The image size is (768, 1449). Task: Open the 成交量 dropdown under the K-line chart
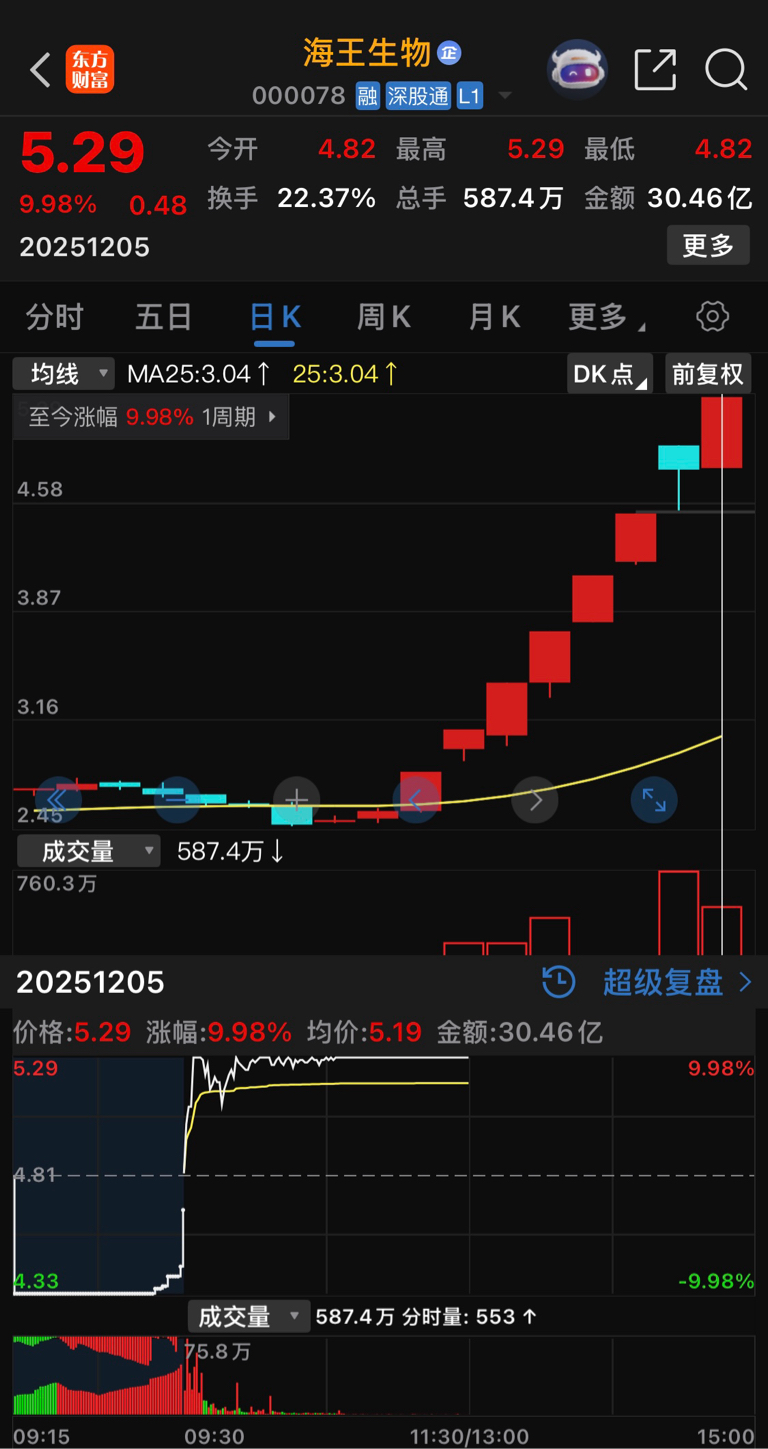pos(88,851)
